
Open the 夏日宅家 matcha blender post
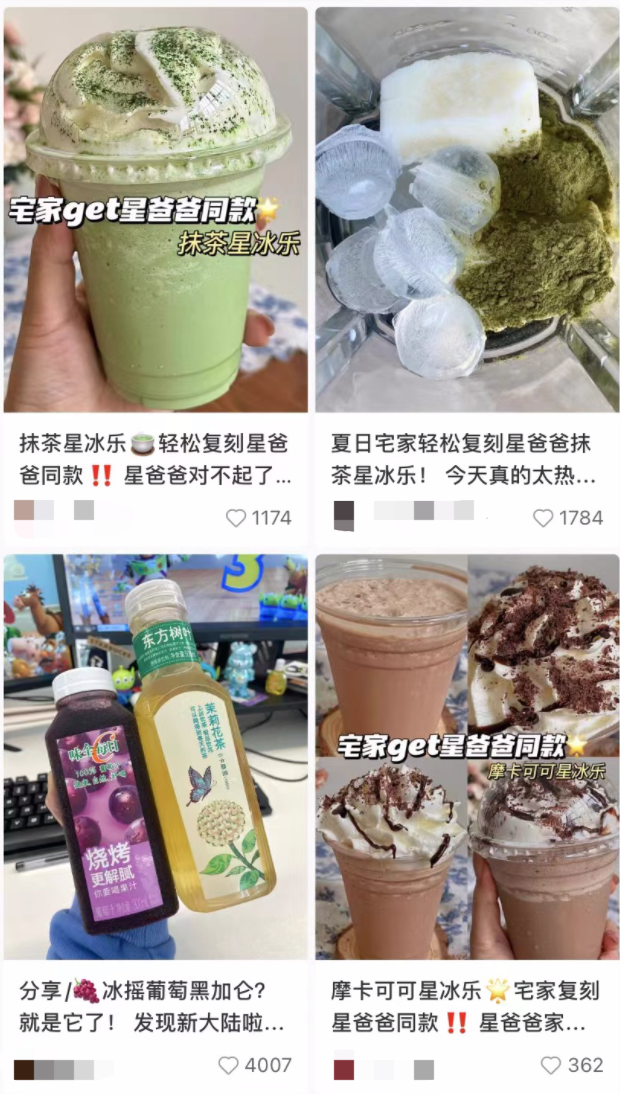tap(467, 210)
